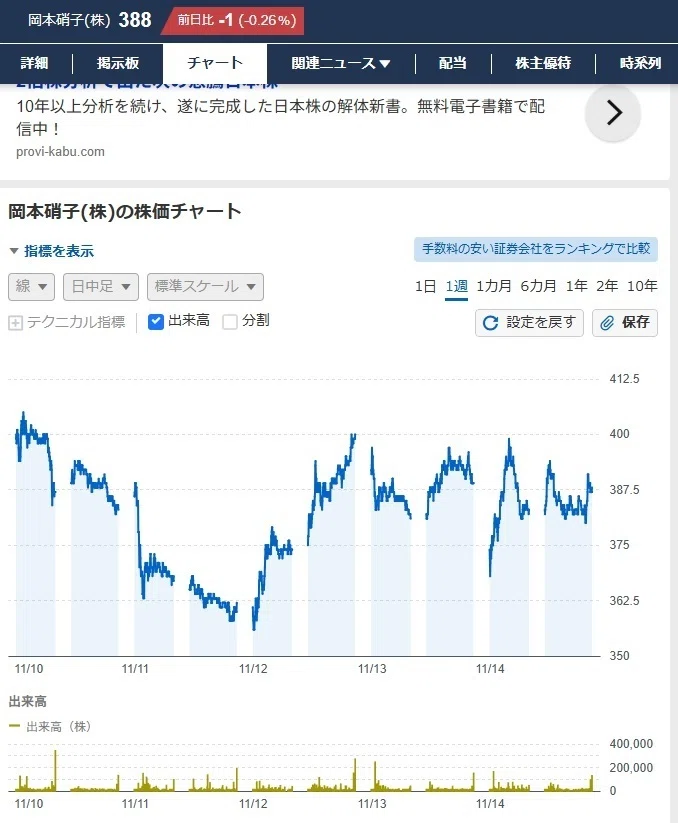678x823 pixels.
Task: Uncheck the 出来高 checkbox
Action: [x=156, y=322]
